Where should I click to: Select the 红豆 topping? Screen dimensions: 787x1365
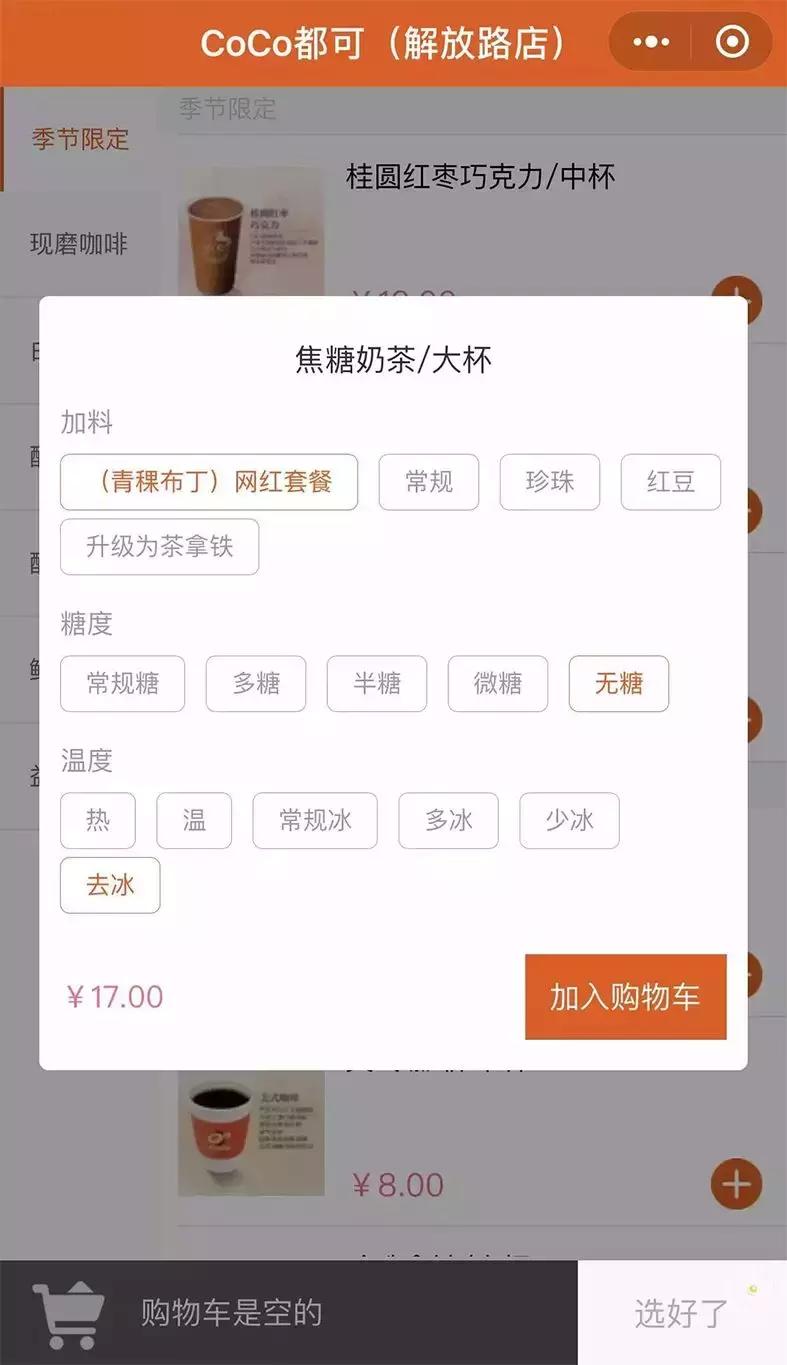pos(670,482)
